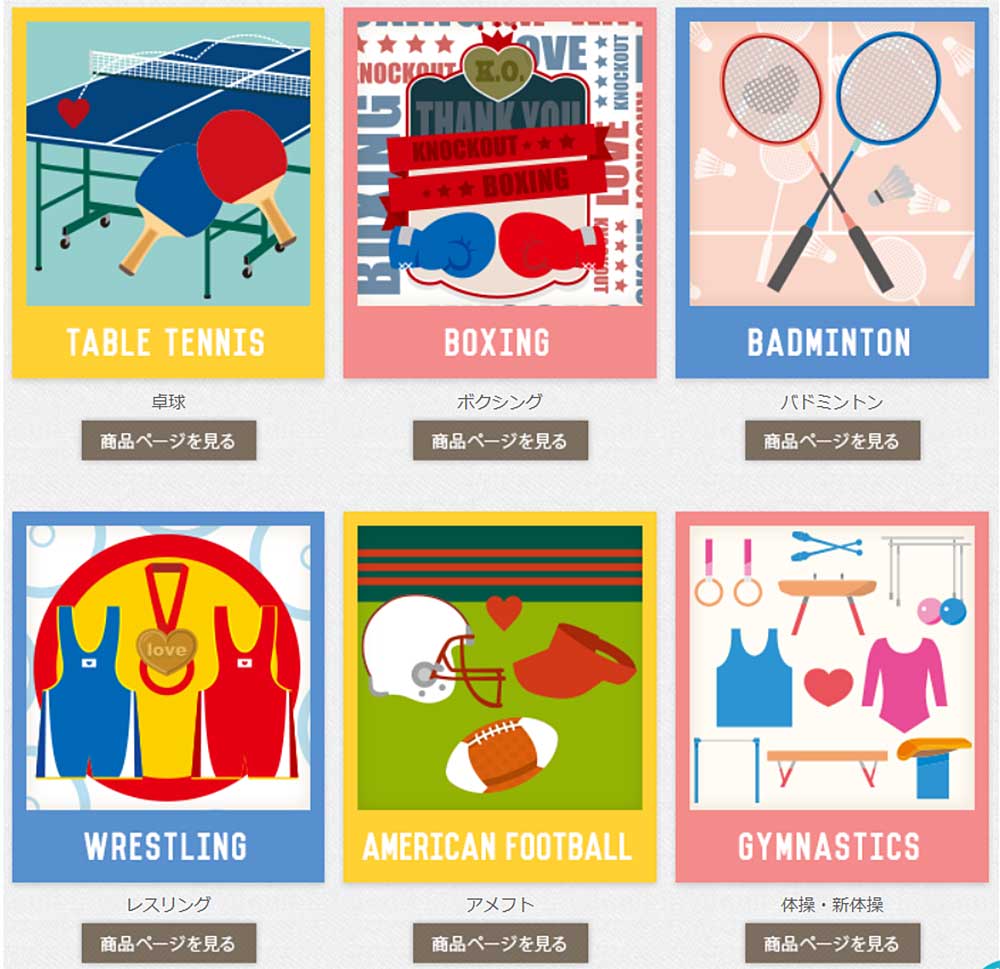Screen dimensions: 1000x969
Task: Open the American Football card
Action: (x=499, y=696)
